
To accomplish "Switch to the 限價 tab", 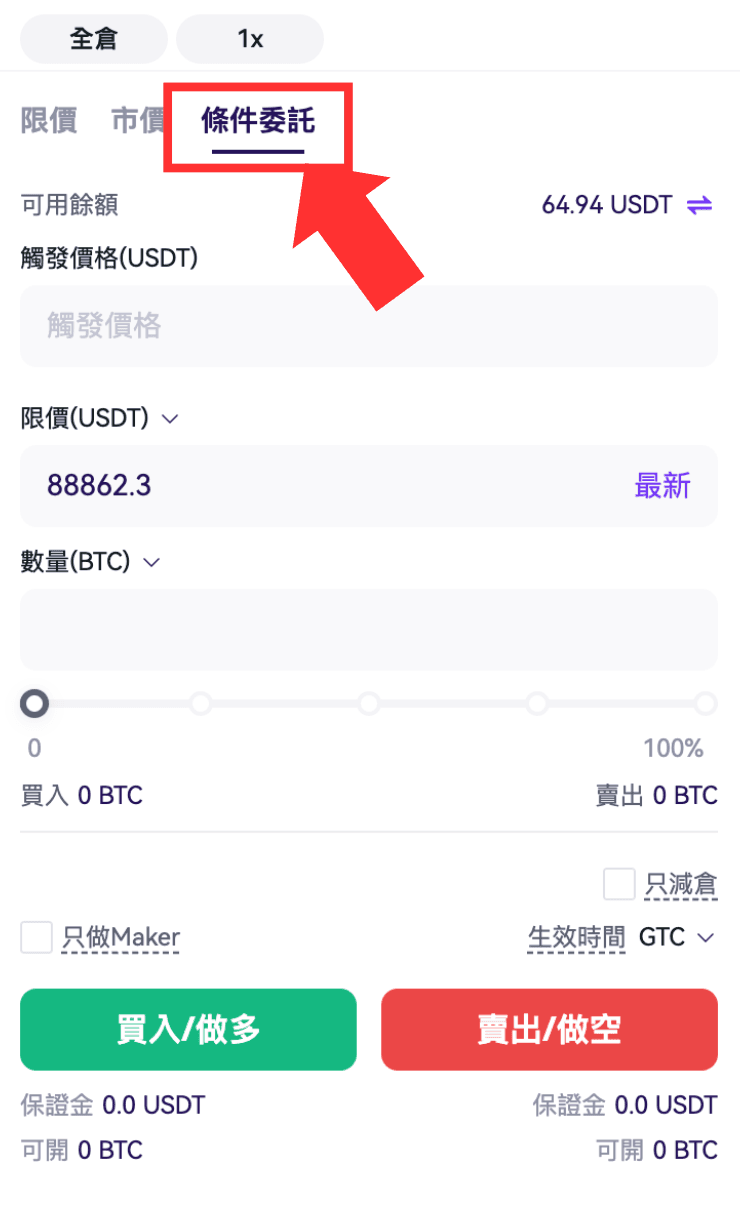I will [x=49, y=121].
